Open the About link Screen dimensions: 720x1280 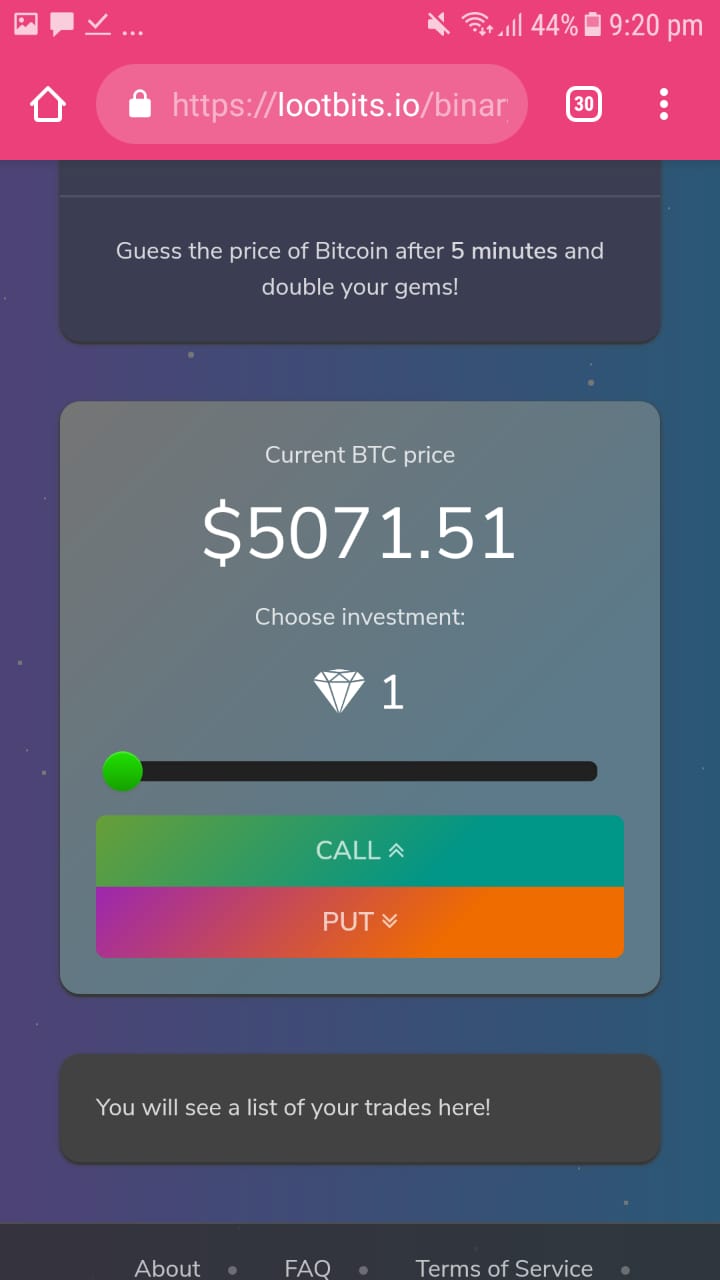[167, 1268]
